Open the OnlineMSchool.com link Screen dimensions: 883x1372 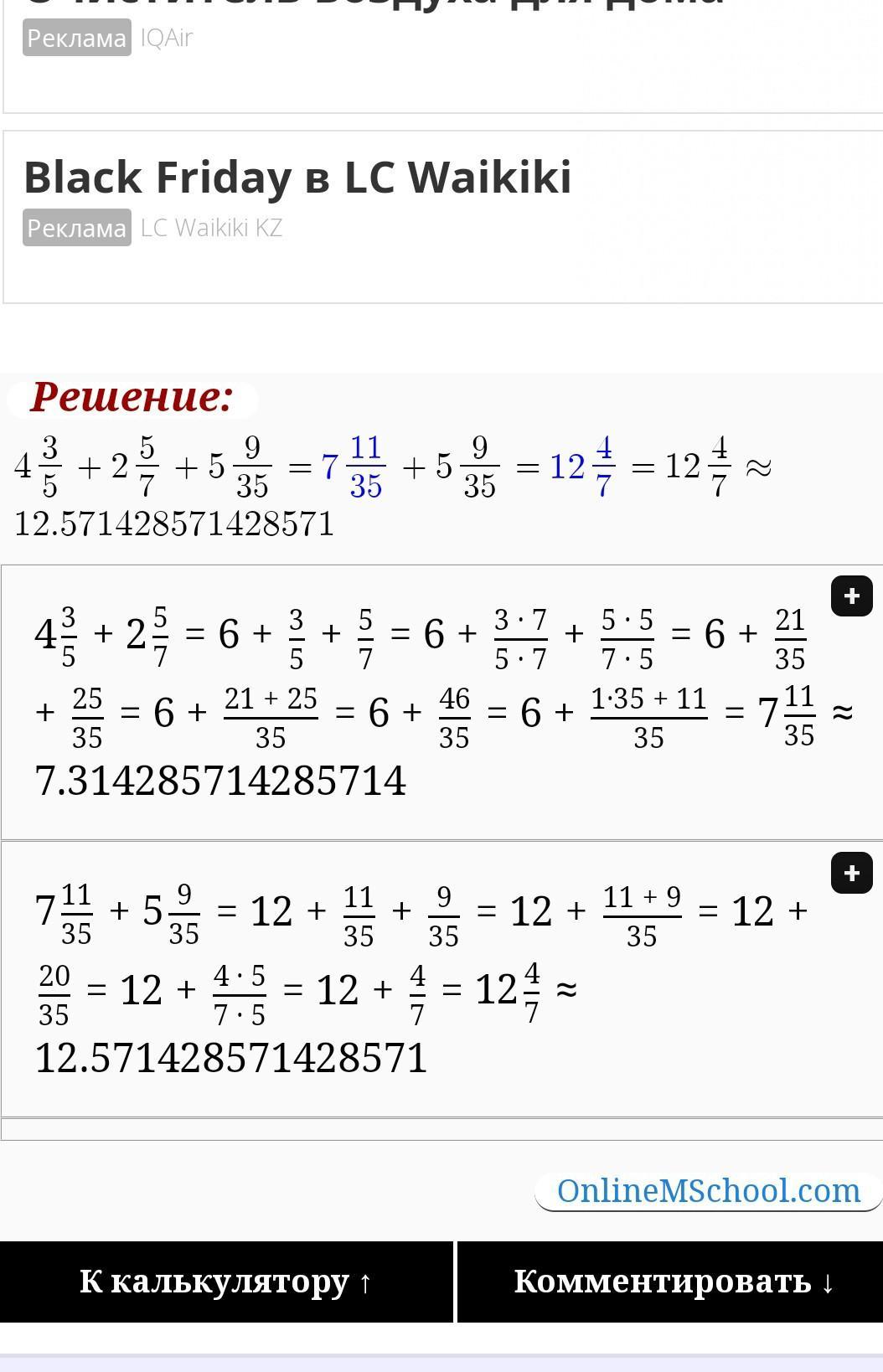coord(709,1190)
